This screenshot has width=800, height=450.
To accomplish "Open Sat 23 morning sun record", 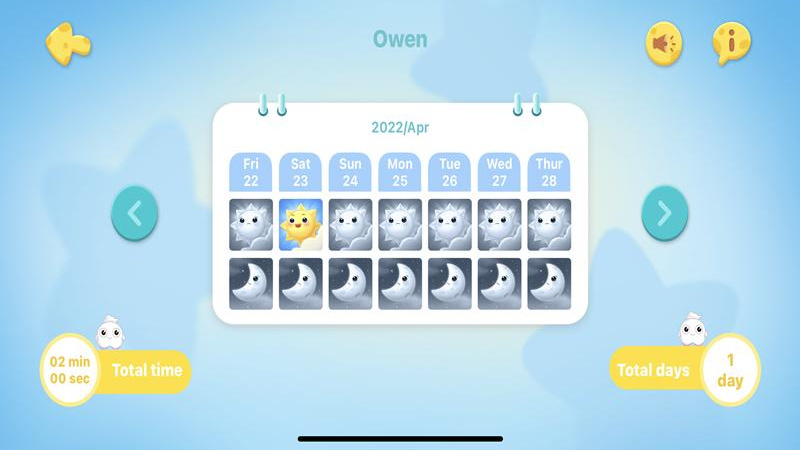I will point(300,224).
